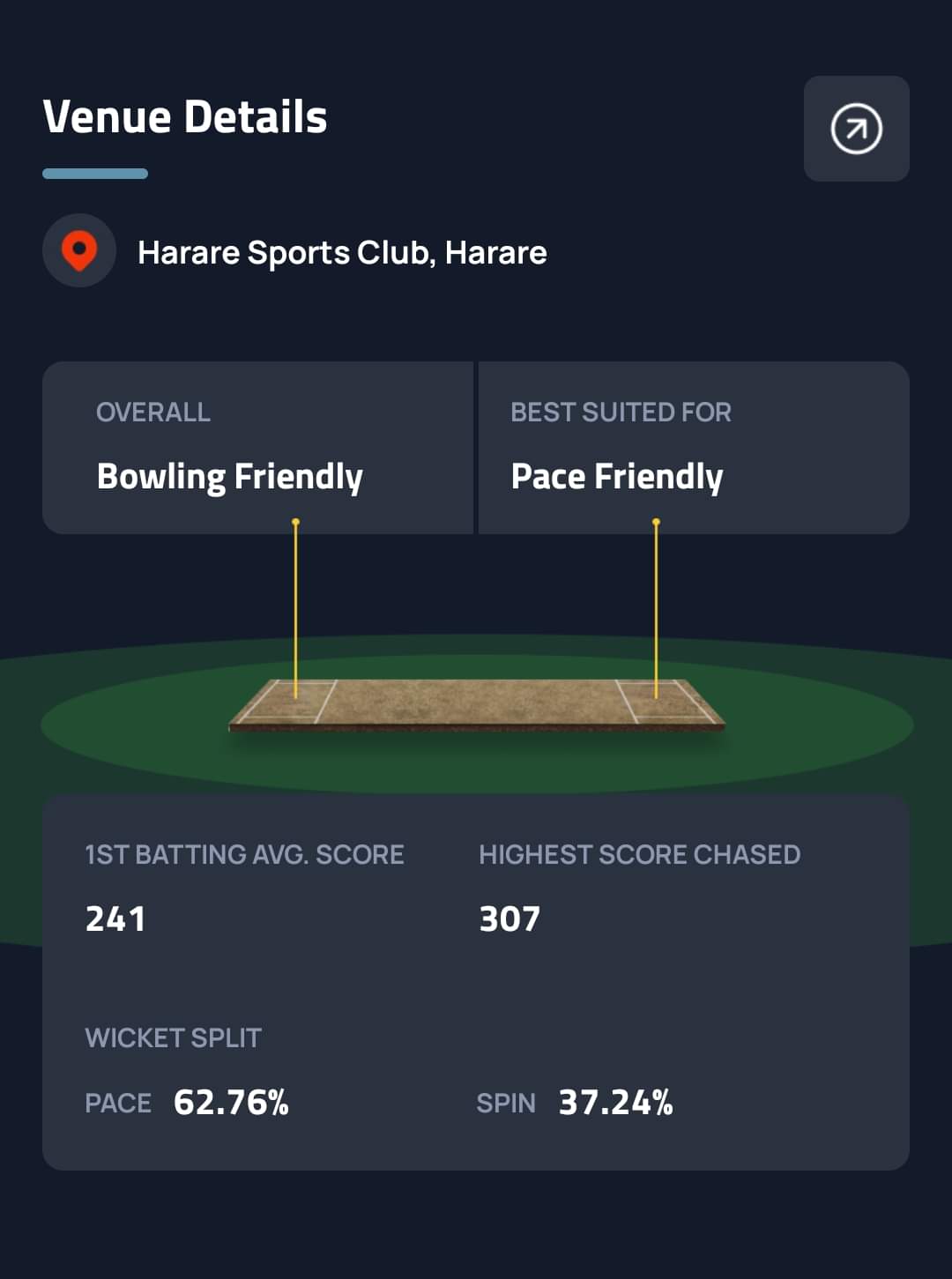Open the Venue Details arrow button

coord(856,129)
